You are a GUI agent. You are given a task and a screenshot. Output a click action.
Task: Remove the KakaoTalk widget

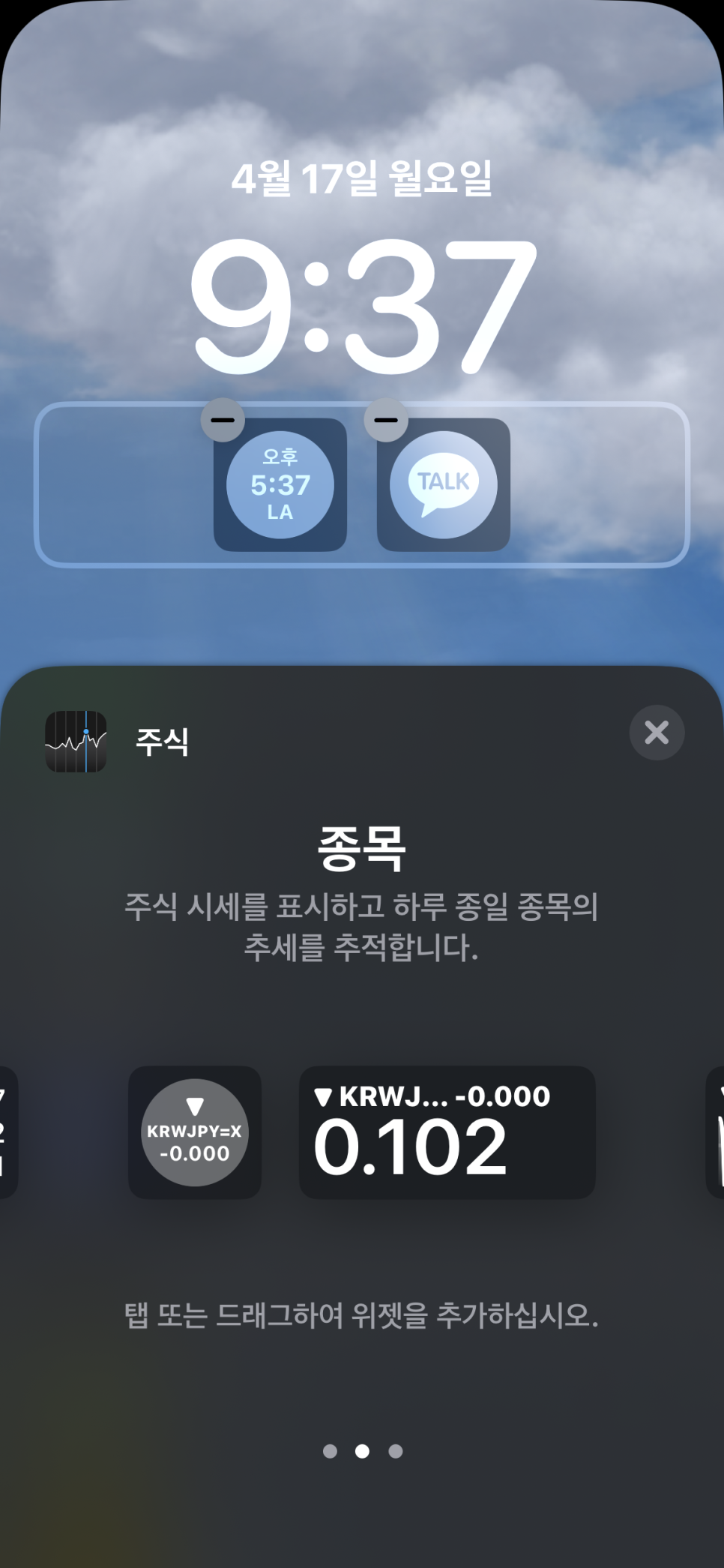(x=386, y=420)
